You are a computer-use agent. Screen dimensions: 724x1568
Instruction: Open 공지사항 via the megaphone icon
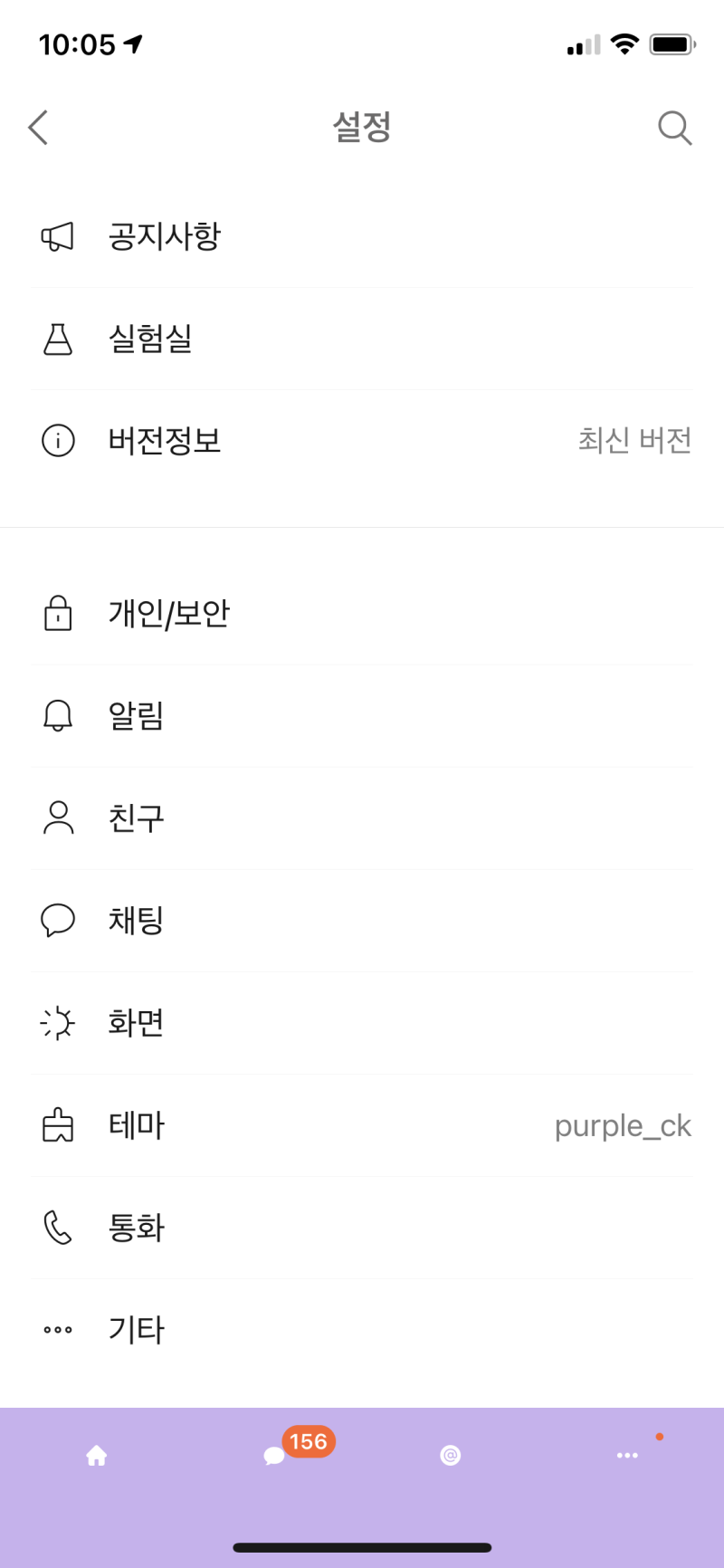pos(57,235)
